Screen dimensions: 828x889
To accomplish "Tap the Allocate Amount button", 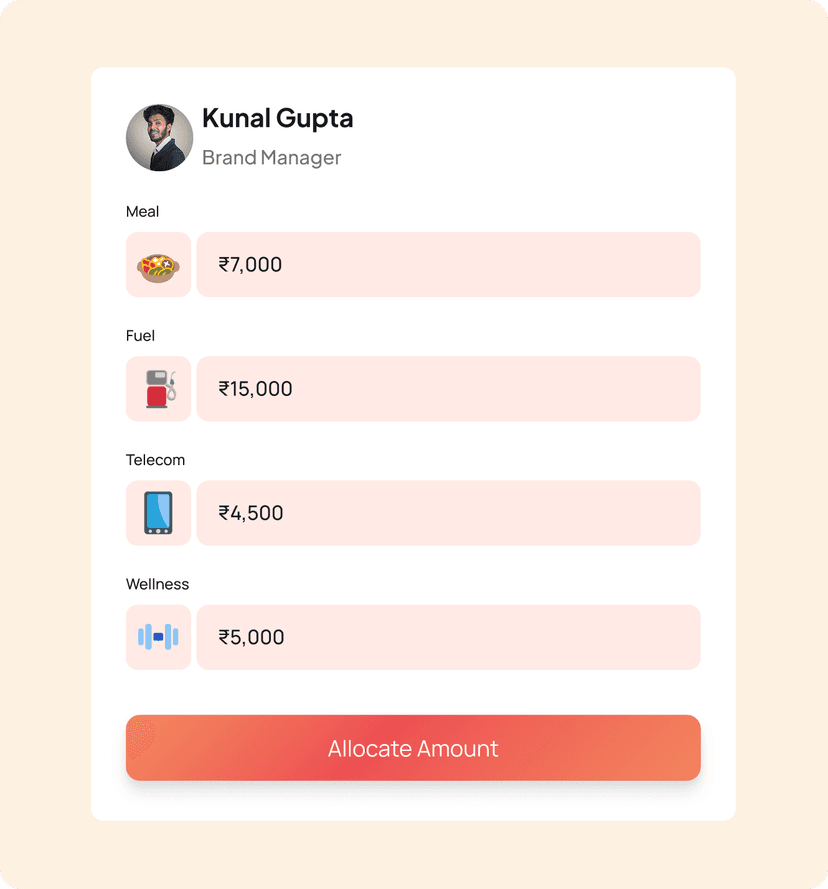I will coord(413,748).
